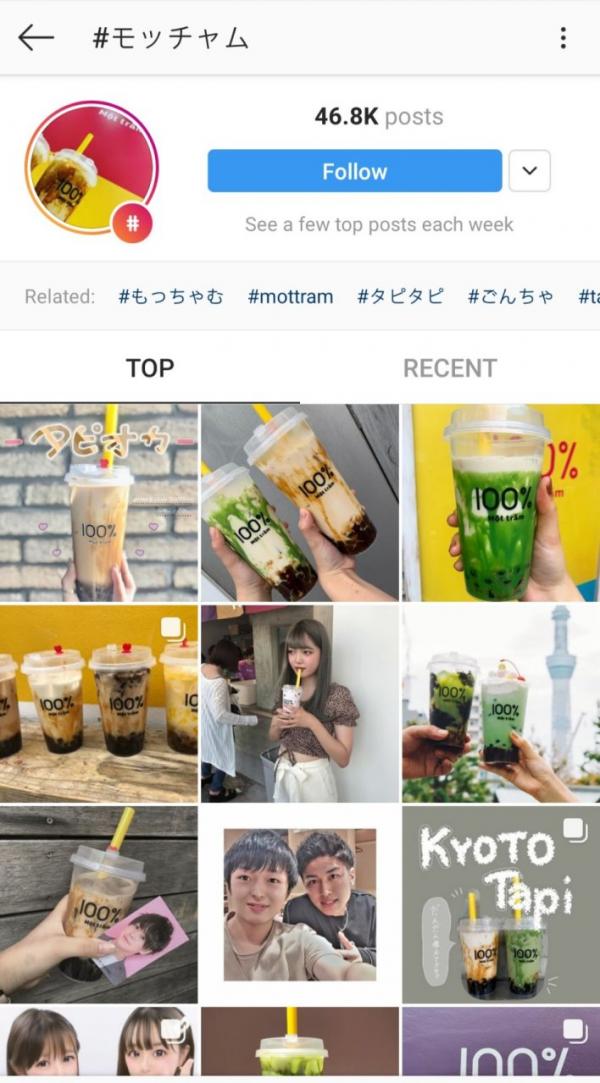This screenshot has height=1083, width=600.
Task: Switch to the TOP tab
Action: pos(150,368)
